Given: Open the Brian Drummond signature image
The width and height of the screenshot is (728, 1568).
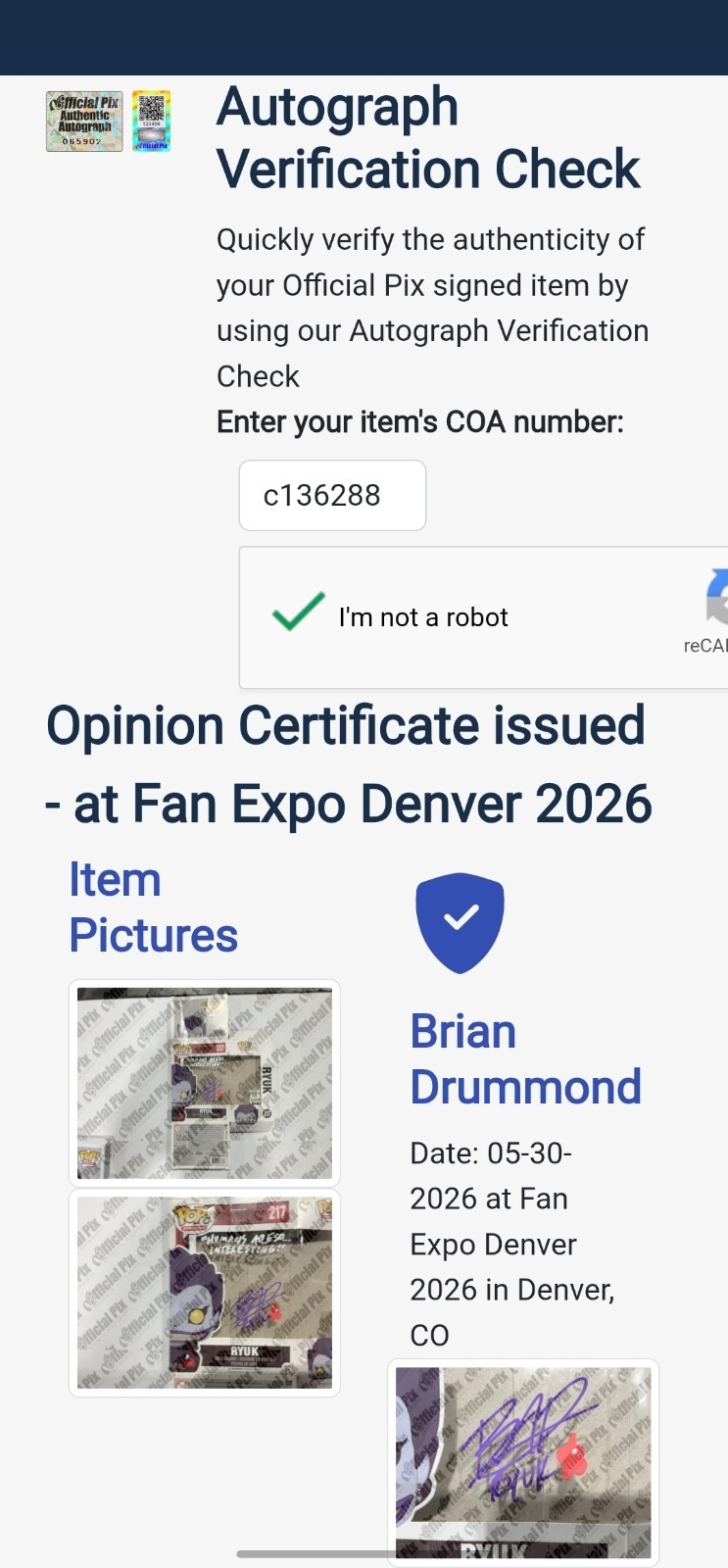Looking at the screenshot, I should (523, 1461).
